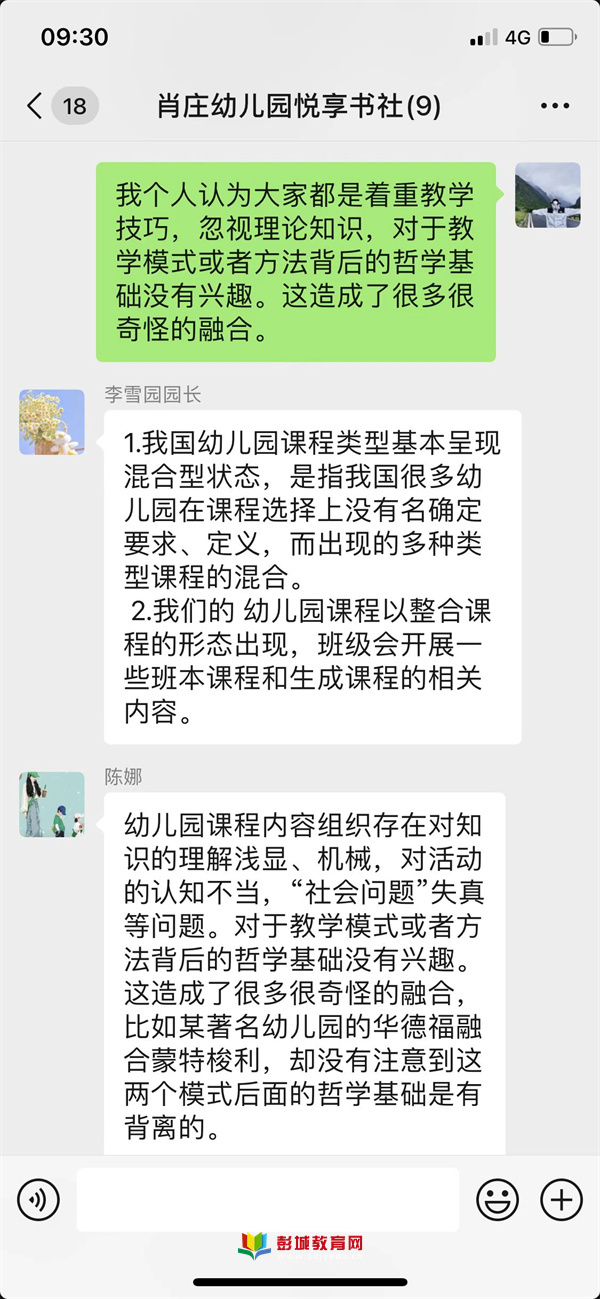This screenshot has height=1299, width=600.
Task: Open the plus attachments menu
Action: click(561, 1198)
